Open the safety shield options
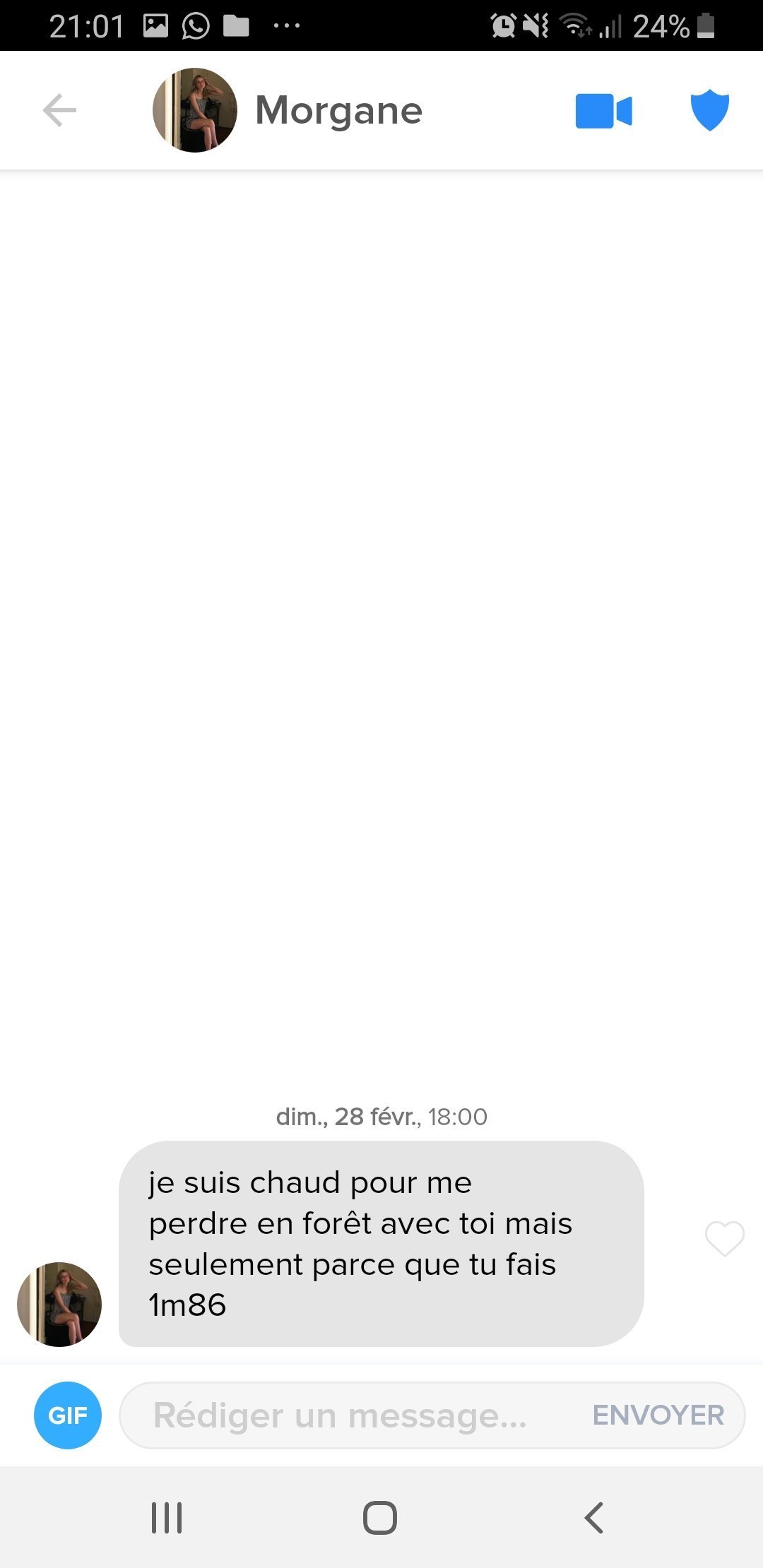 [x=709, y=110]
